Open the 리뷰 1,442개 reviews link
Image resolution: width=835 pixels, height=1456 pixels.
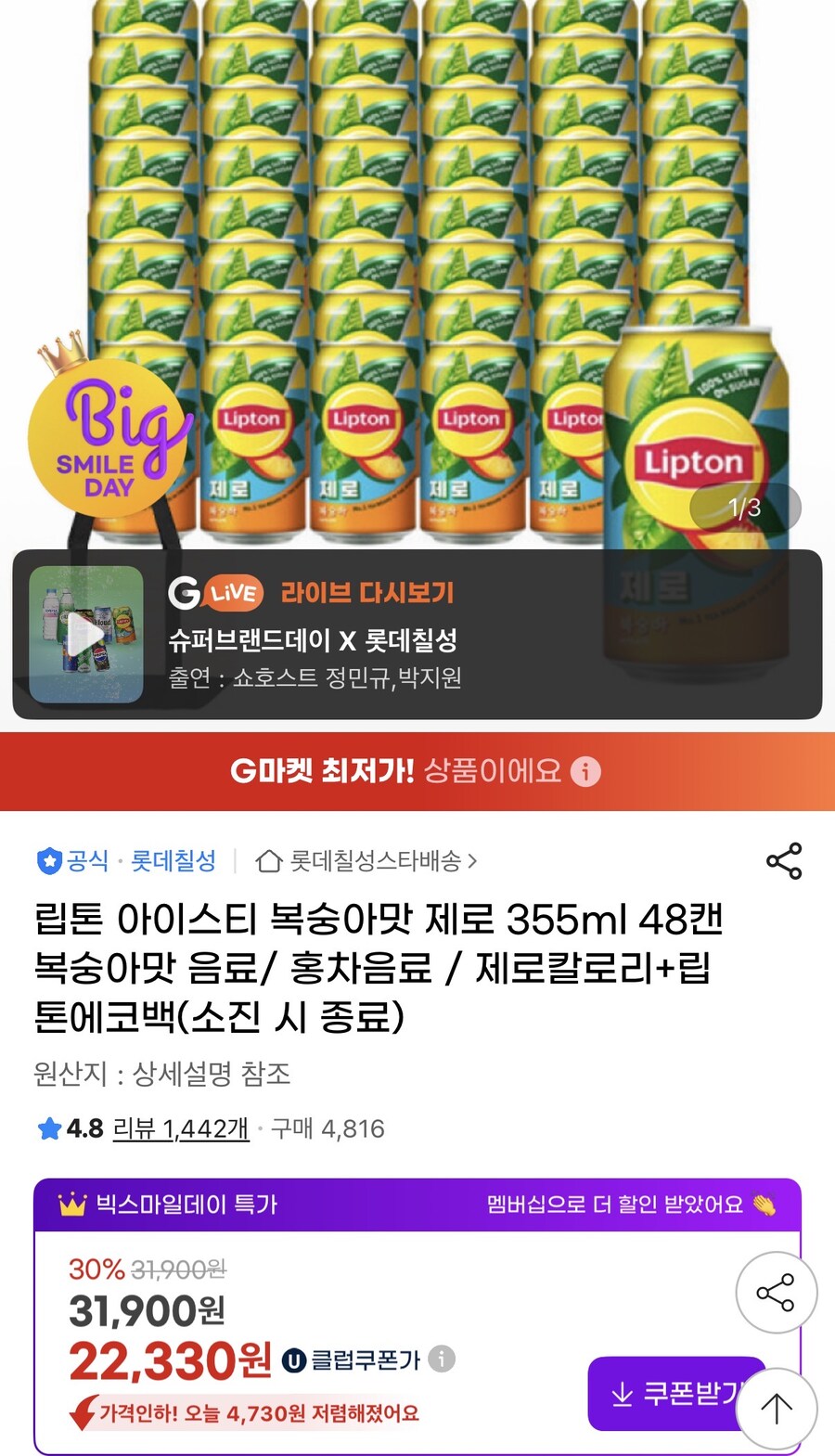[x=180, y=1130]
